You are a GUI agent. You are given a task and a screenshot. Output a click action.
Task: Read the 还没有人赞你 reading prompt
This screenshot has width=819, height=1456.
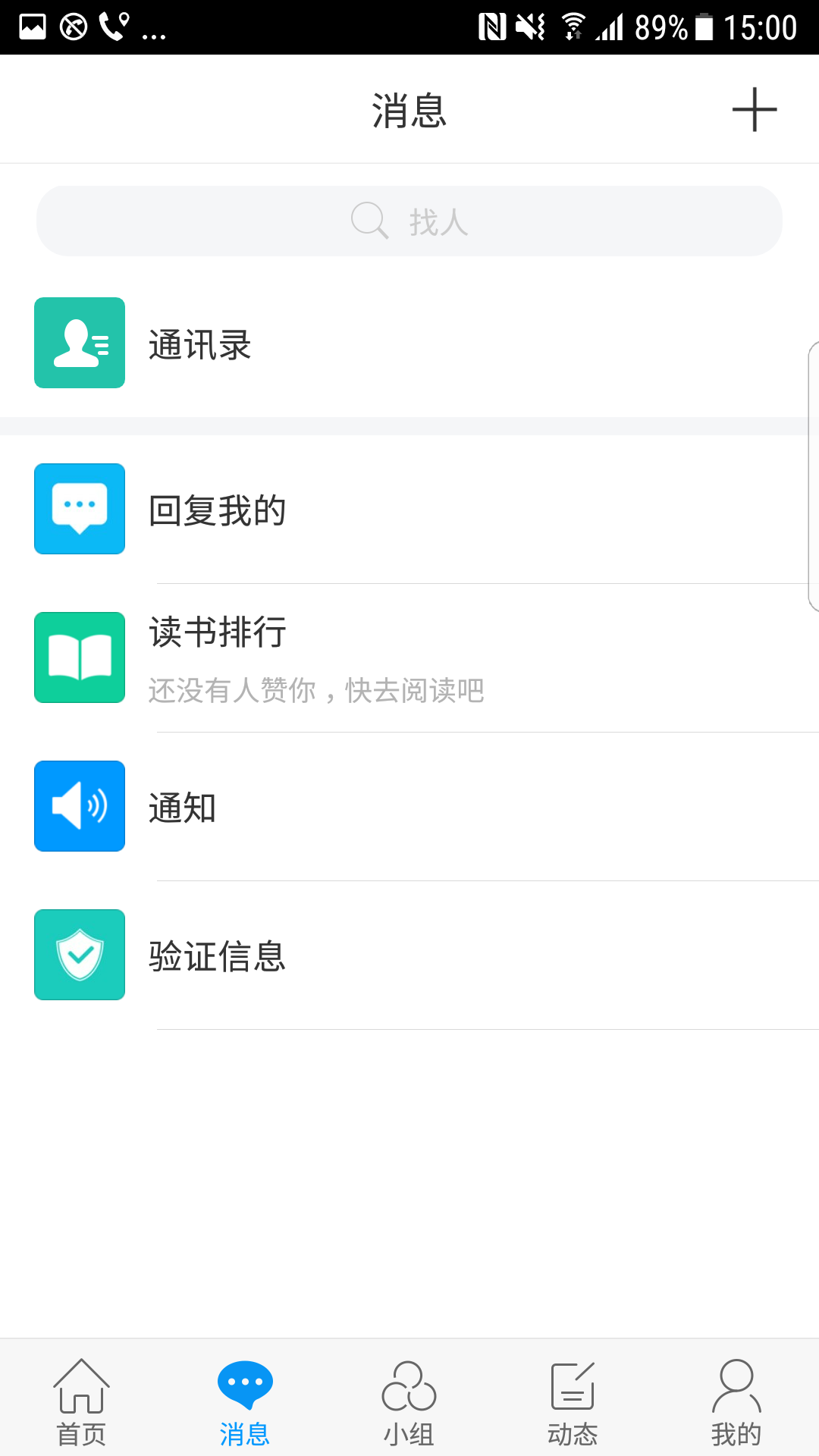coord(317,691)
